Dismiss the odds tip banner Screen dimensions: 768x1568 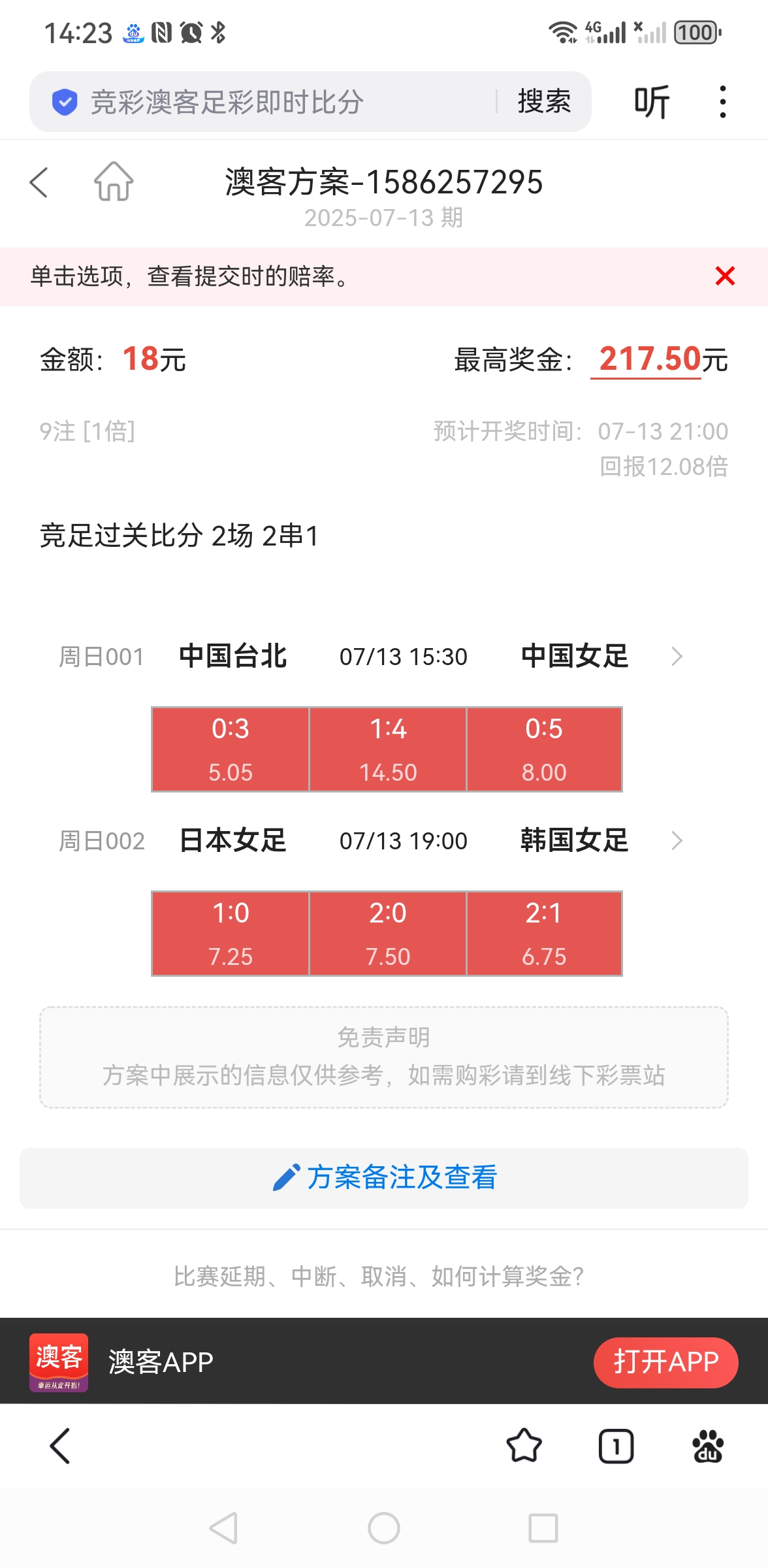(x=725, y=276)
